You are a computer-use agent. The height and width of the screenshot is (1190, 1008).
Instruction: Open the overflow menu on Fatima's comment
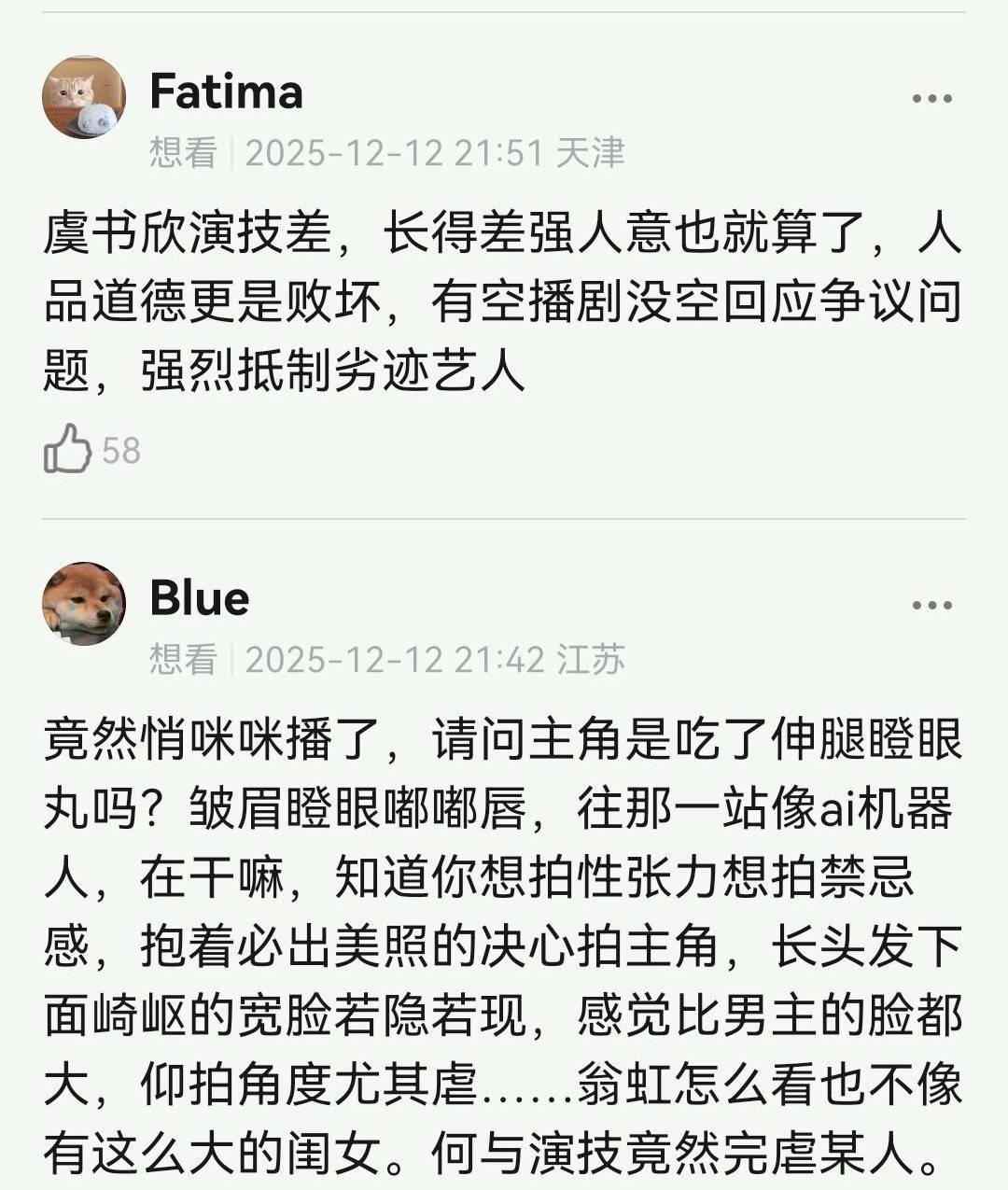(x=931, y=99)
